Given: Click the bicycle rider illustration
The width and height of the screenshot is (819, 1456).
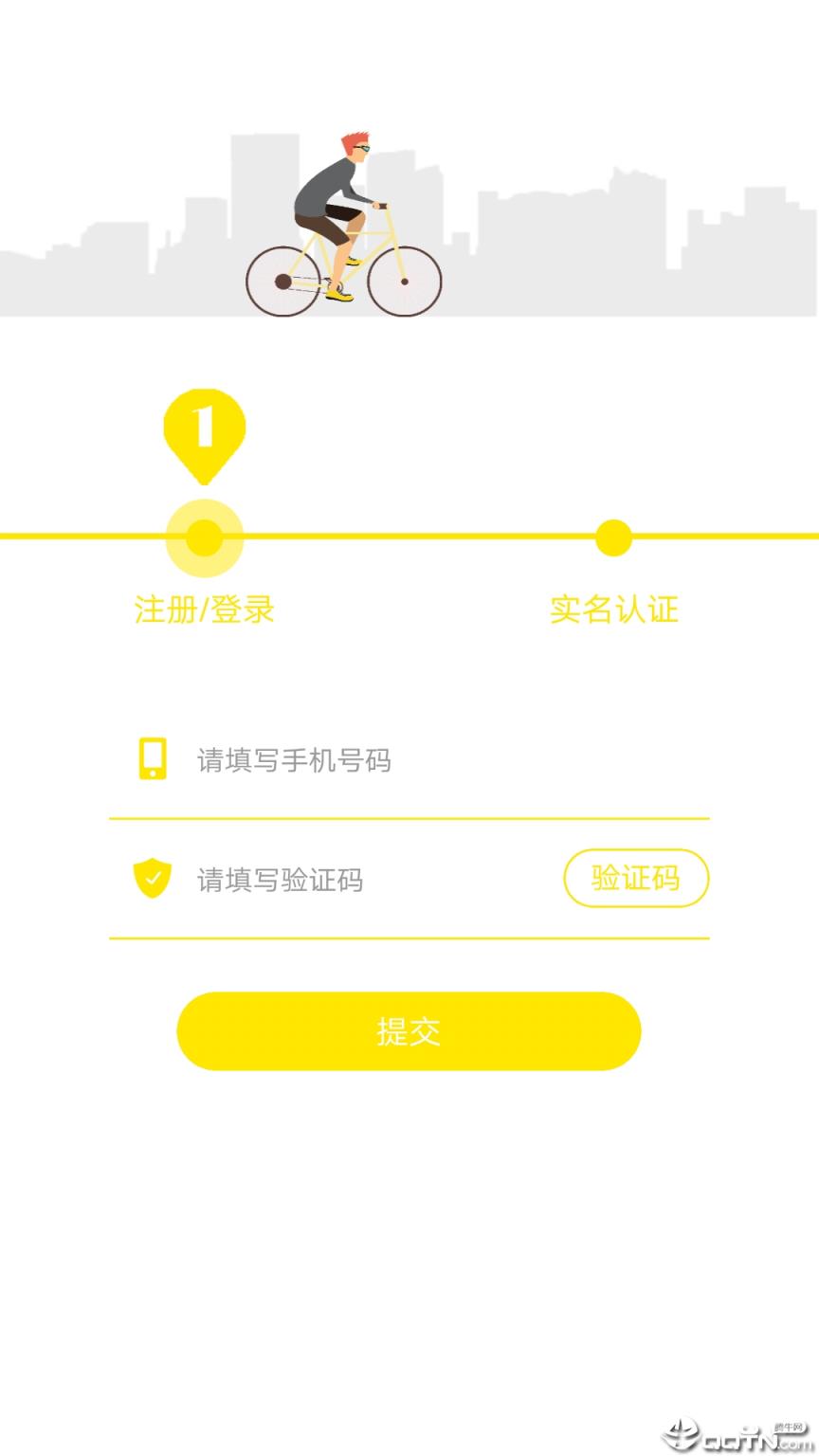Looking at the screenshot, I should (341, 218).
